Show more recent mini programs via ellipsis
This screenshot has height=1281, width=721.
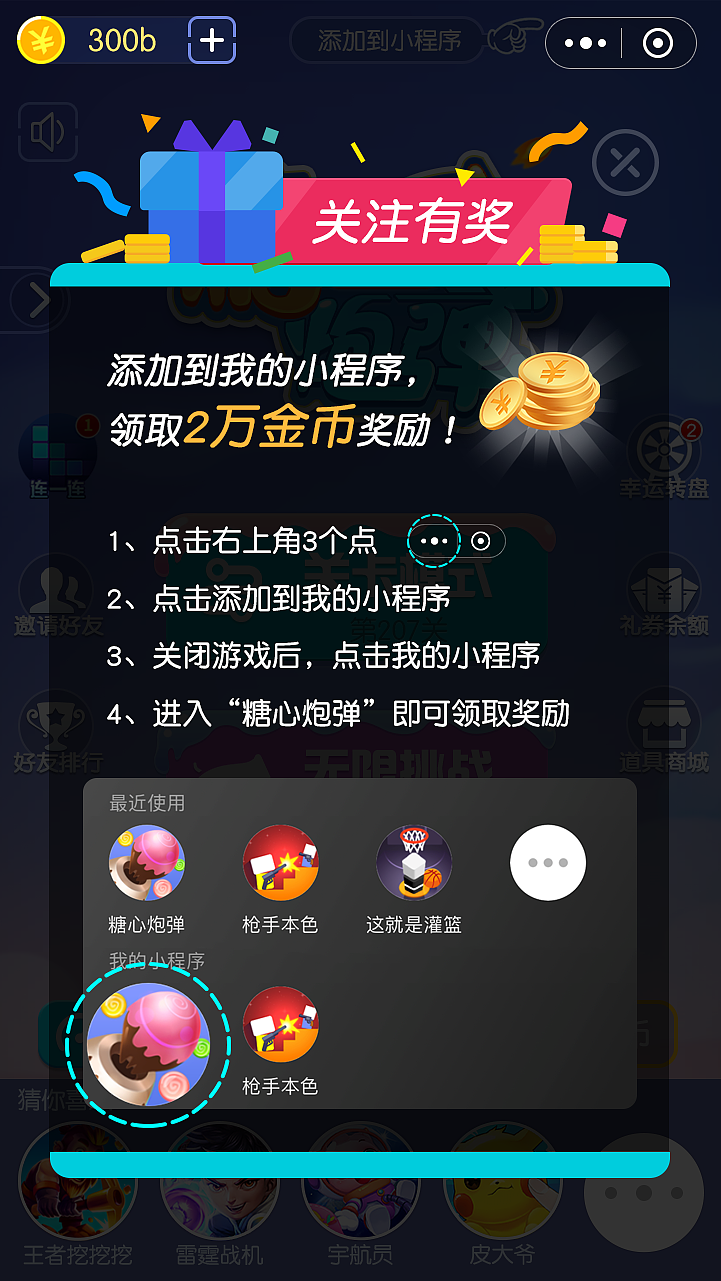pos(547,862)
